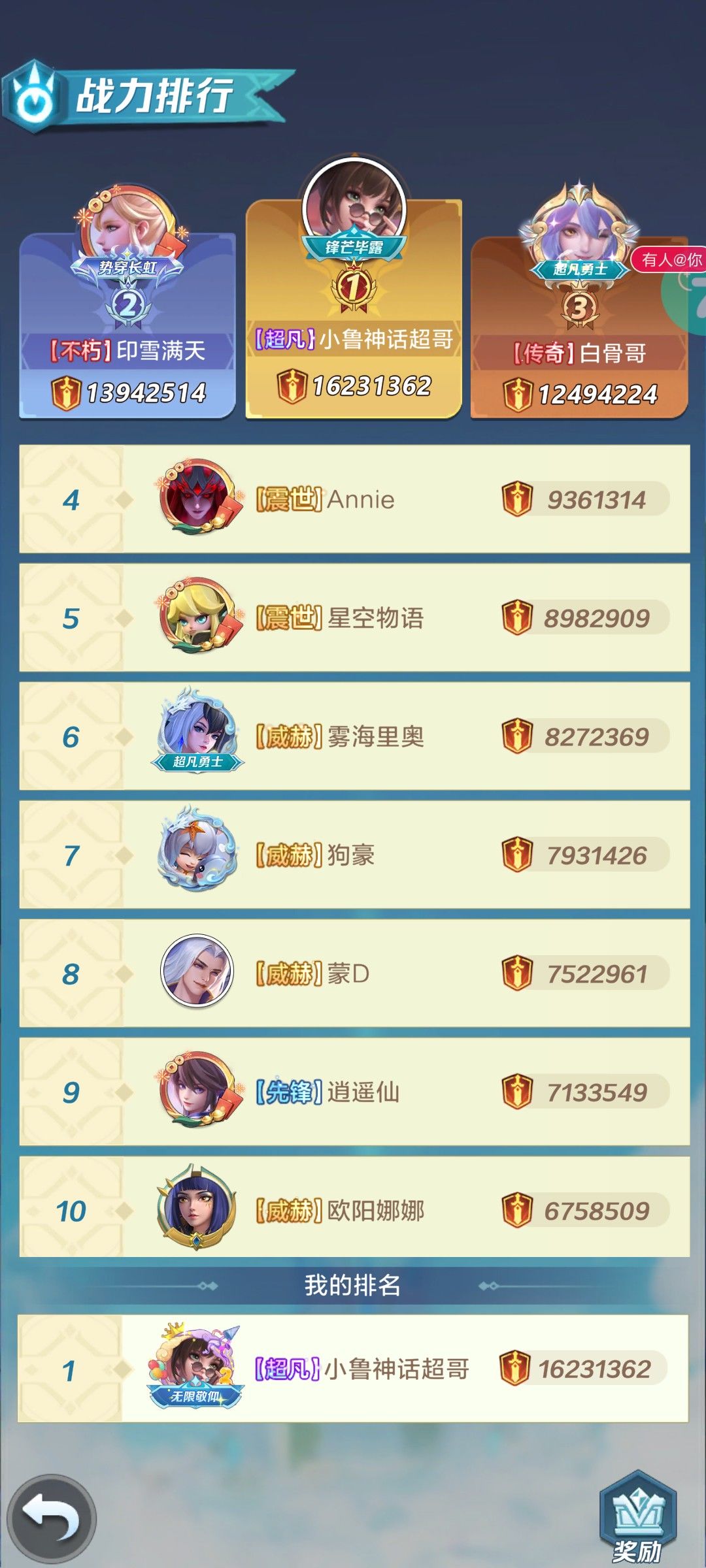Open rank 8 player 蒙D's row
This screenshot has height=1568, width=706.
pyautogui.click(x=354, y=973)
